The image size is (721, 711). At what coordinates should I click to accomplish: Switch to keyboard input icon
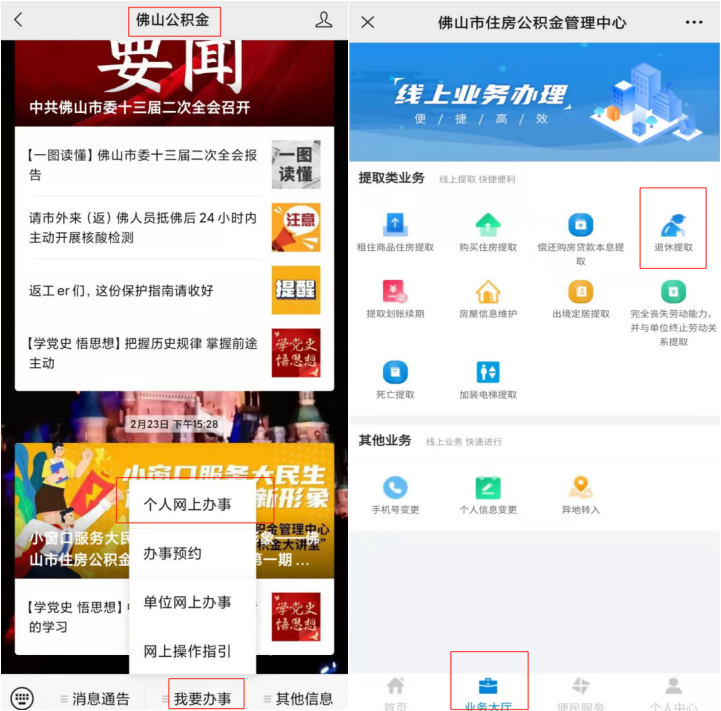pos(24,697)
